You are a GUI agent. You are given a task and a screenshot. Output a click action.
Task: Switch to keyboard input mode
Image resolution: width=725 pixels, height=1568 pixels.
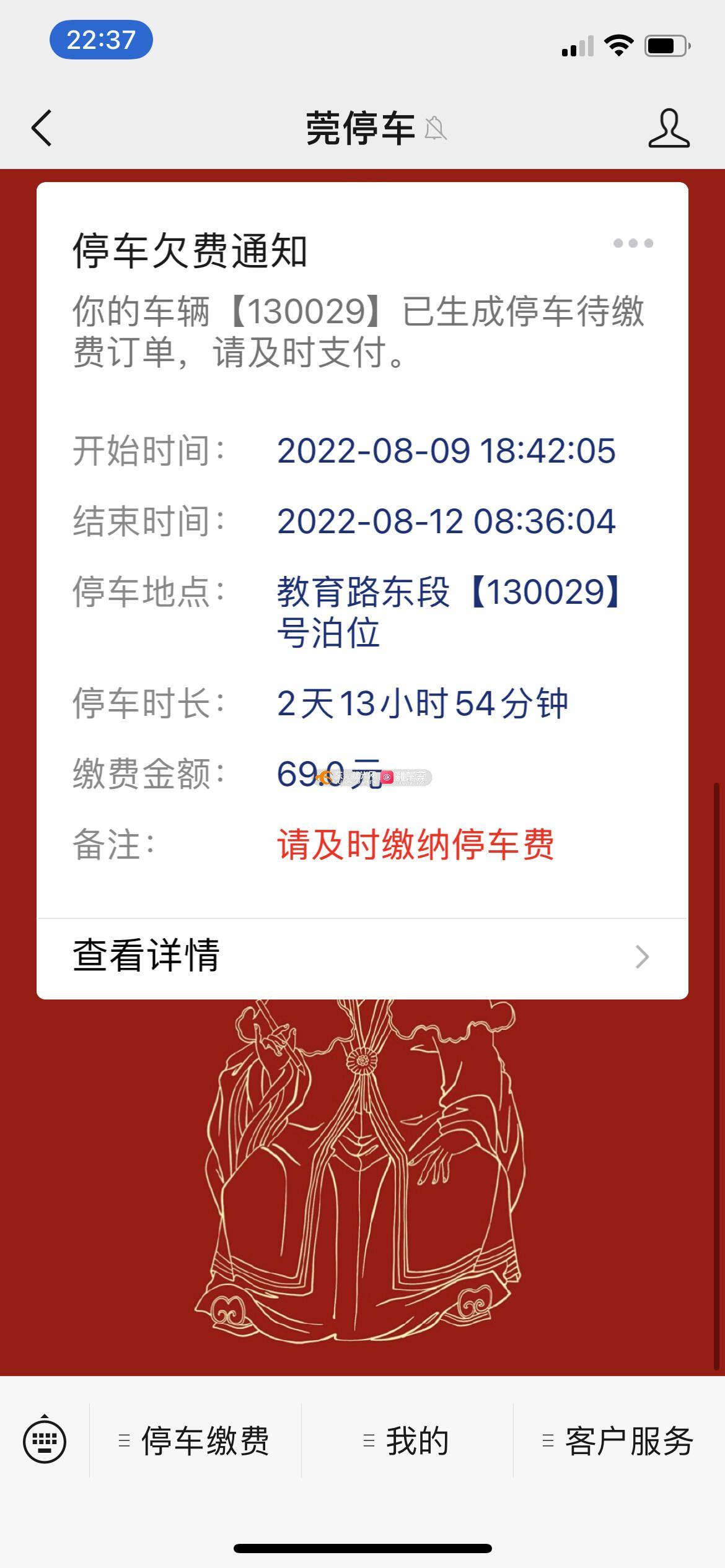pos(45,1441)
